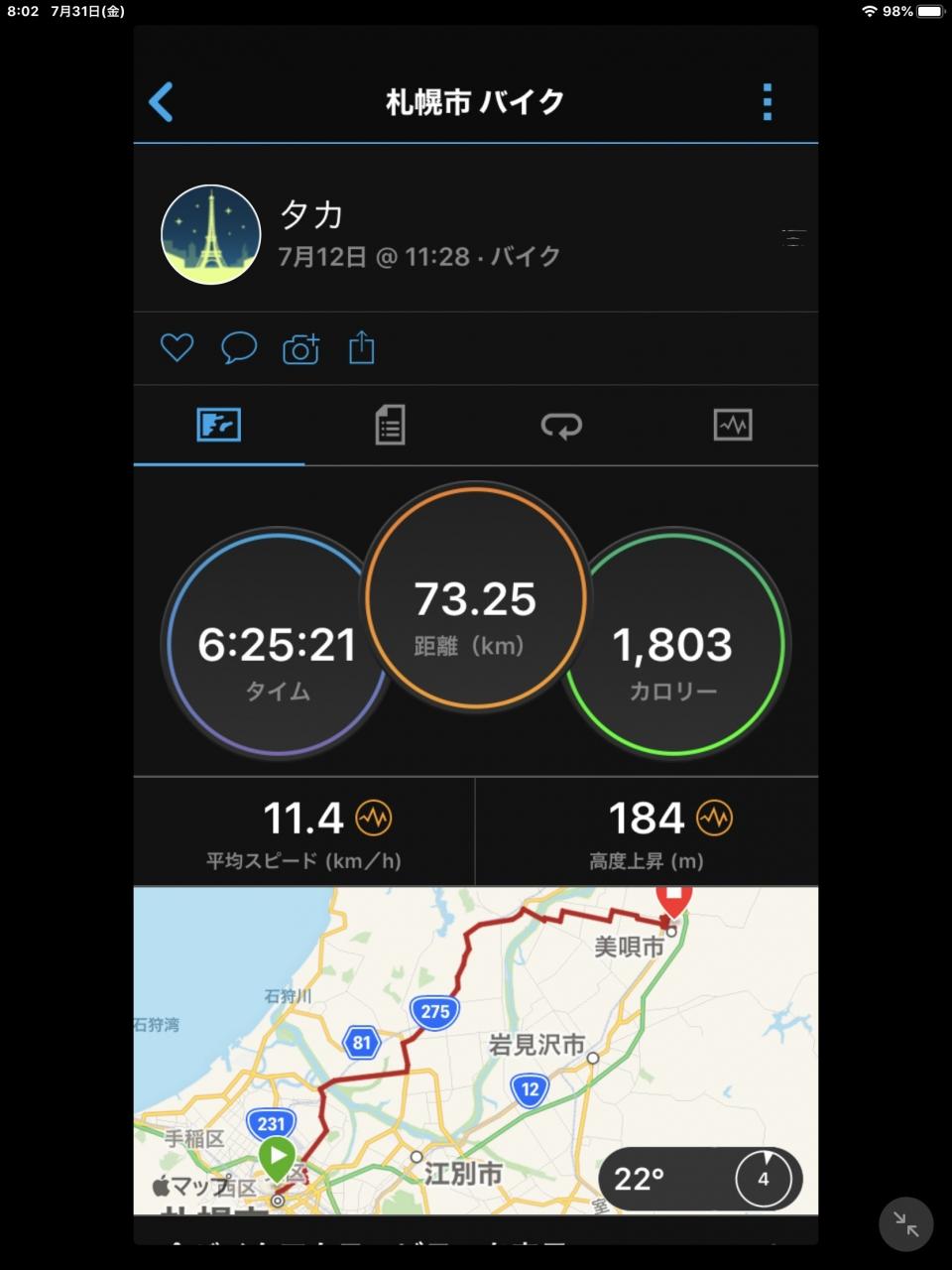Like this activity with the heart icon
Viewport: 952px width, 1270px height.
pyautogui.click(x=177, y=347)
